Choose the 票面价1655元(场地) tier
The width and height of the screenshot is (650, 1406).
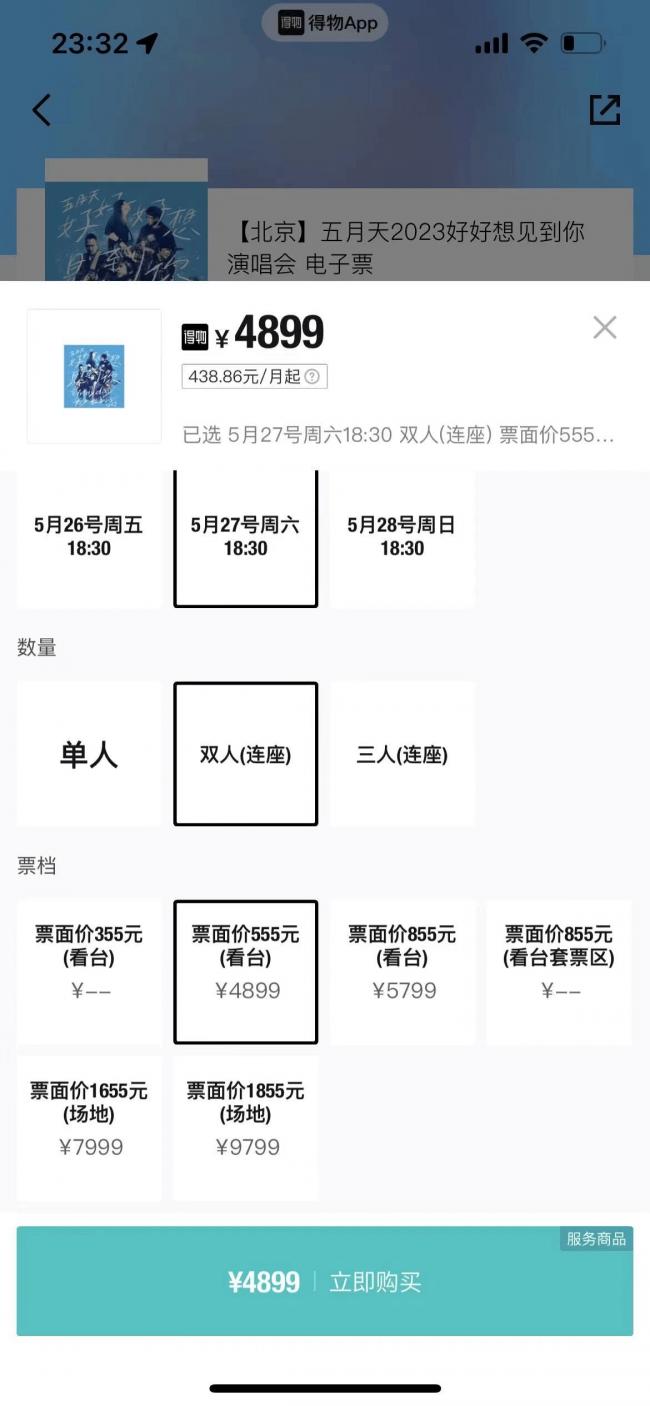point(89,1128)
